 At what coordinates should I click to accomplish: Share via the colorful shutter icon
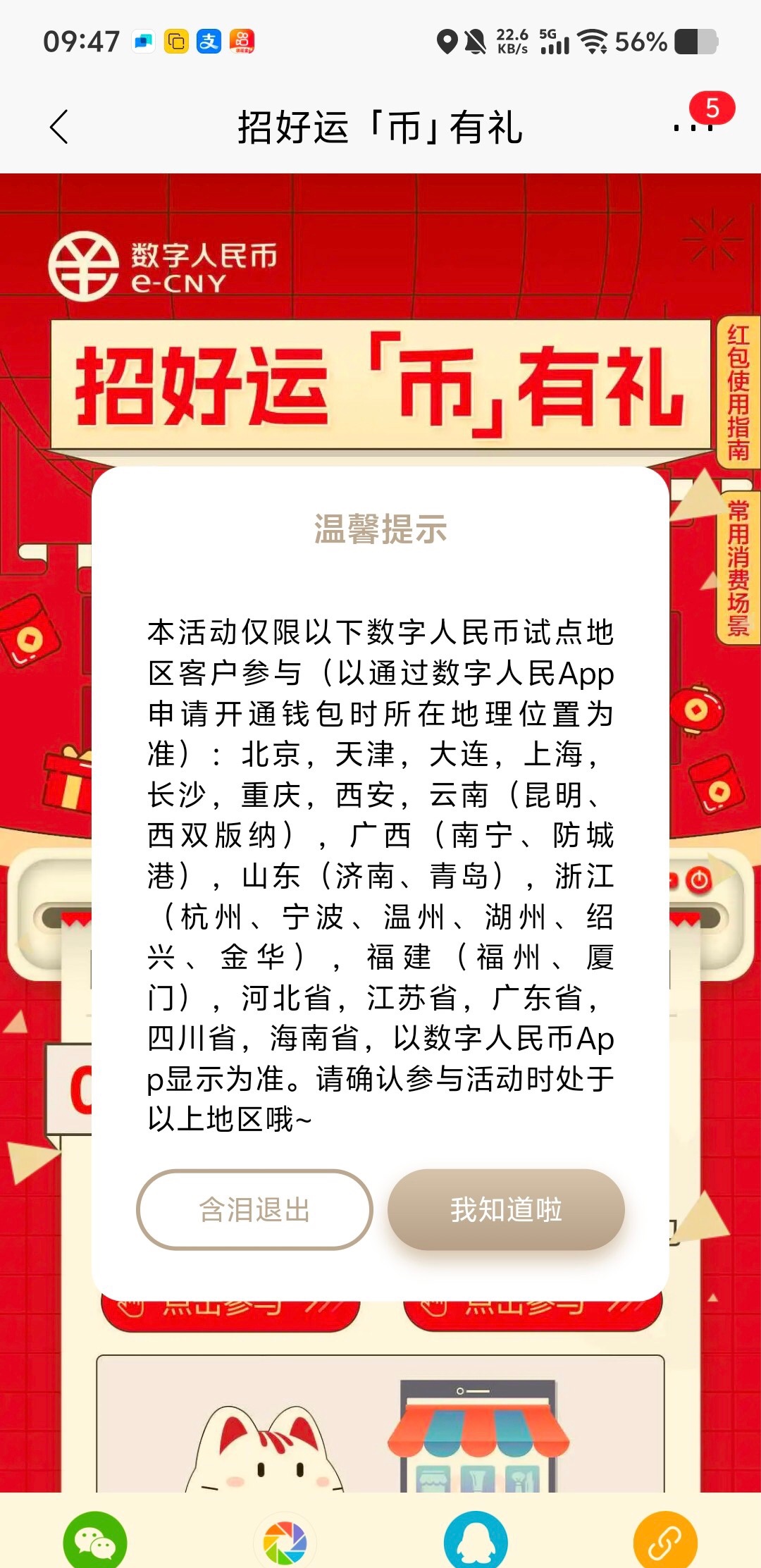click(285, 1543)
